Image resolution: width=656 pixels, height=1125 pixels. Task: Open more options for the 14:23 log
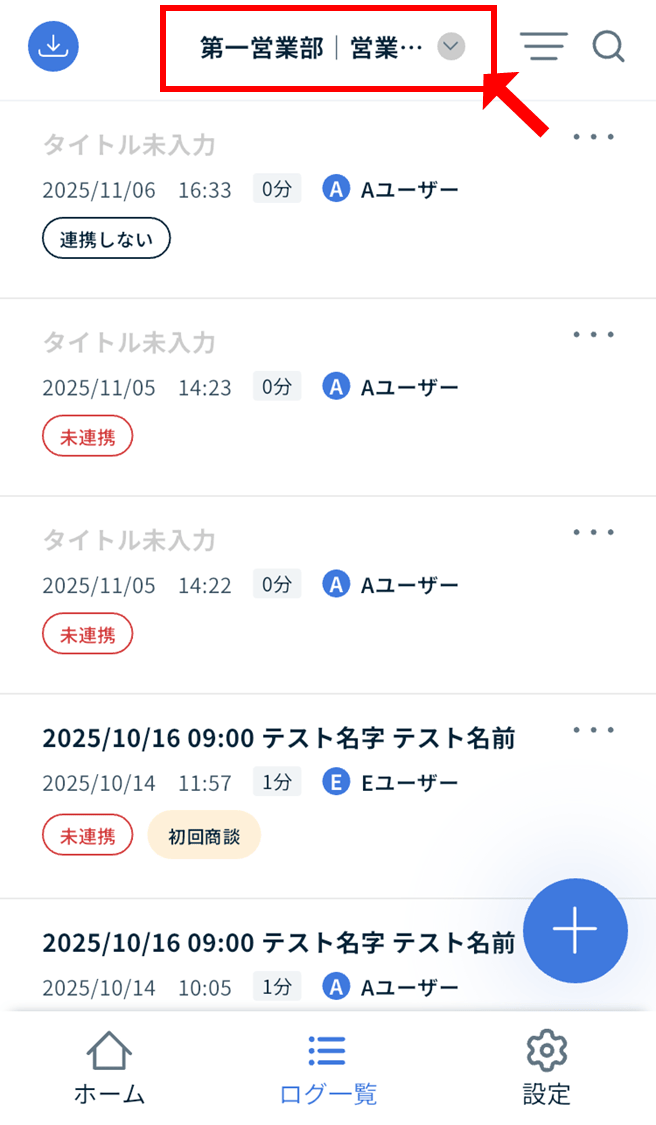(593, 335)
